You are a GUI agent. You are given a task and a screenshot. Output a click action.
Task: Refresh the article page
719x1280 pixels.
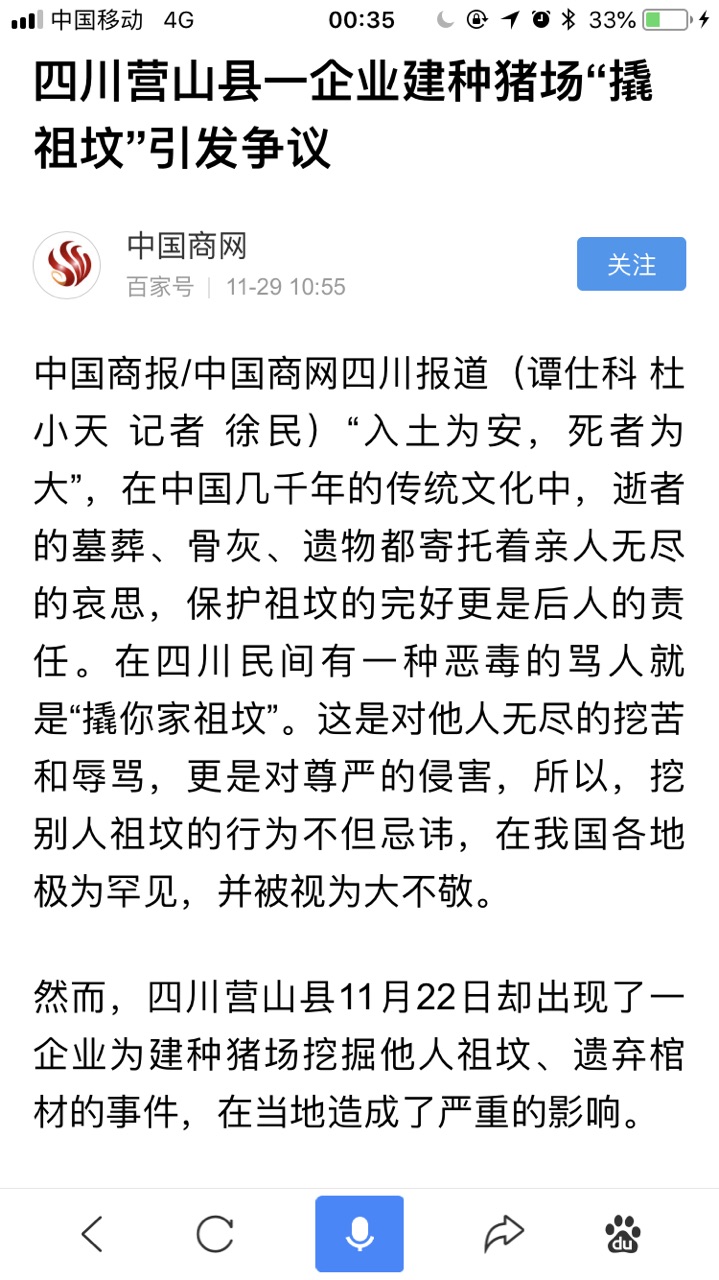pos(215,1234)
